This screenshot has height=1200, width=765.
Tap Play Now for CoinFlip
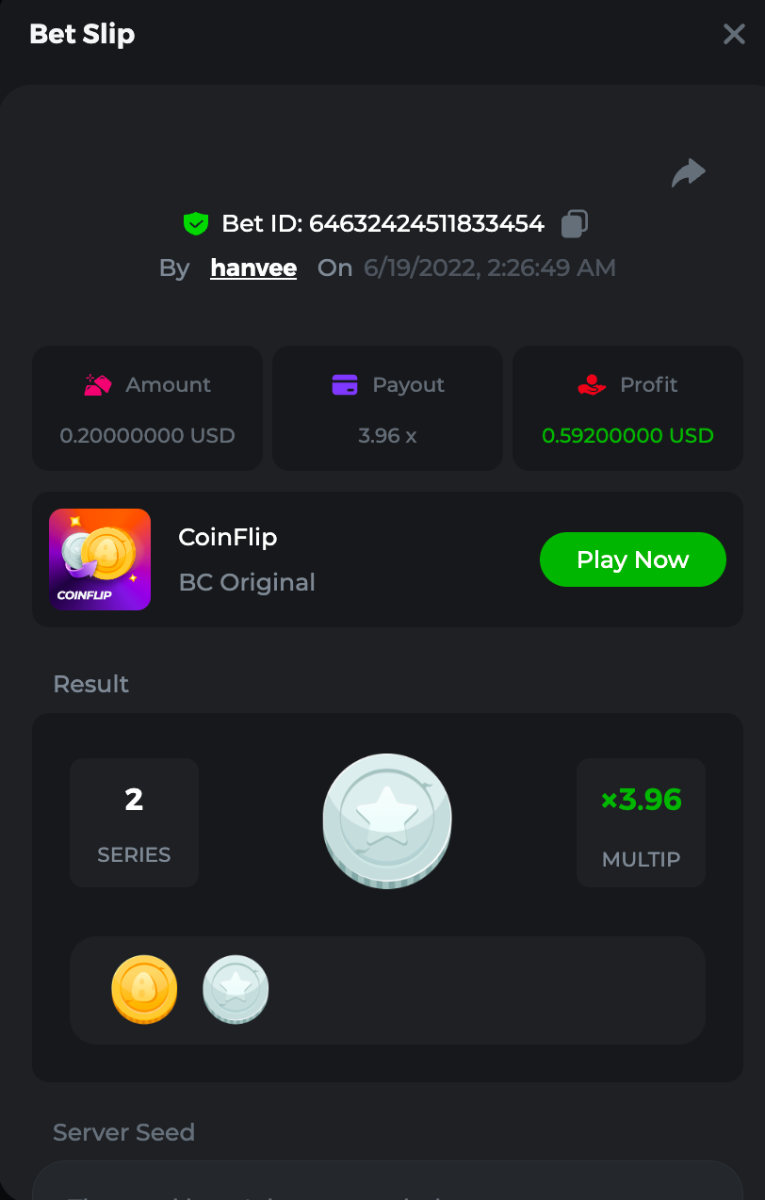(x=632, y=560)
